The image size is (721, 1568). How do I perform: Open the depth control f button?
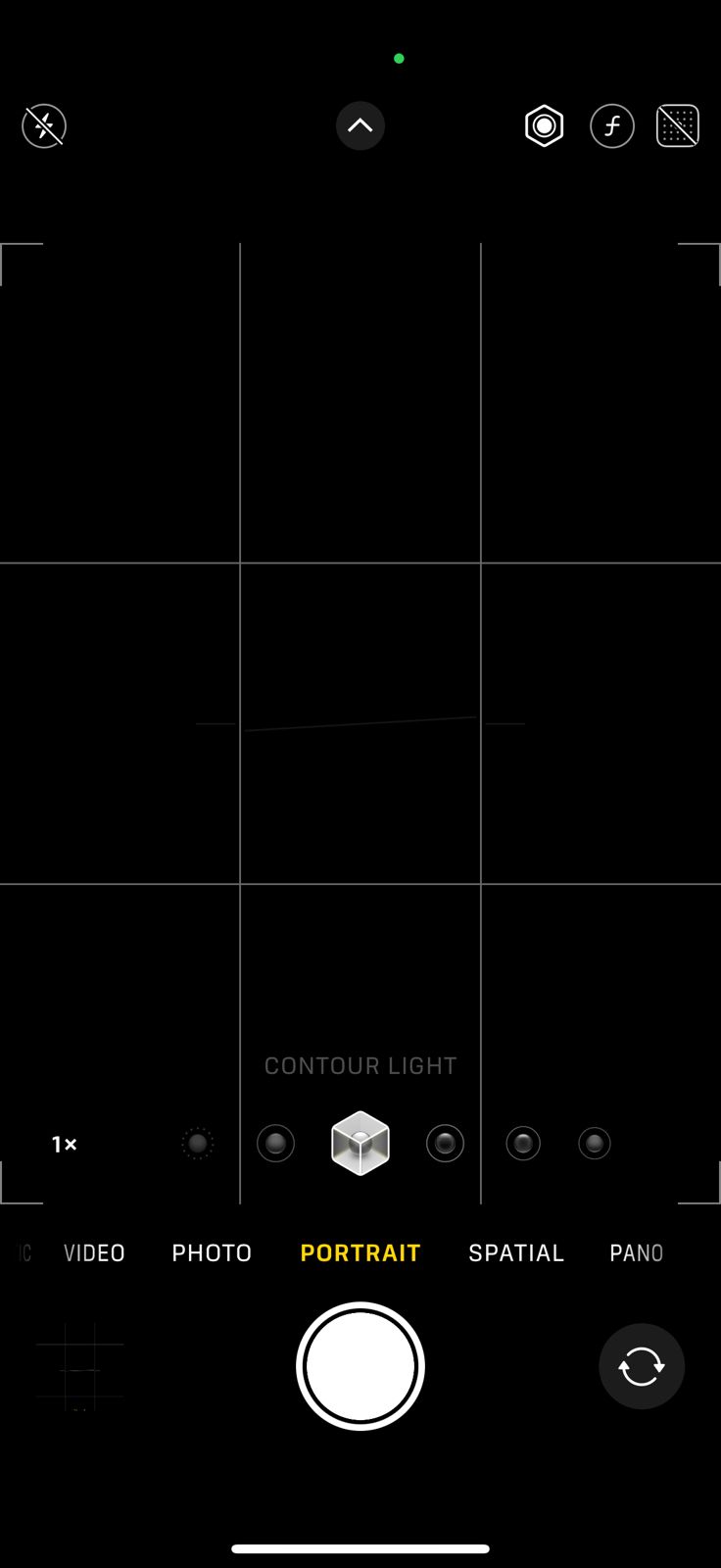(x=612, y=126)
